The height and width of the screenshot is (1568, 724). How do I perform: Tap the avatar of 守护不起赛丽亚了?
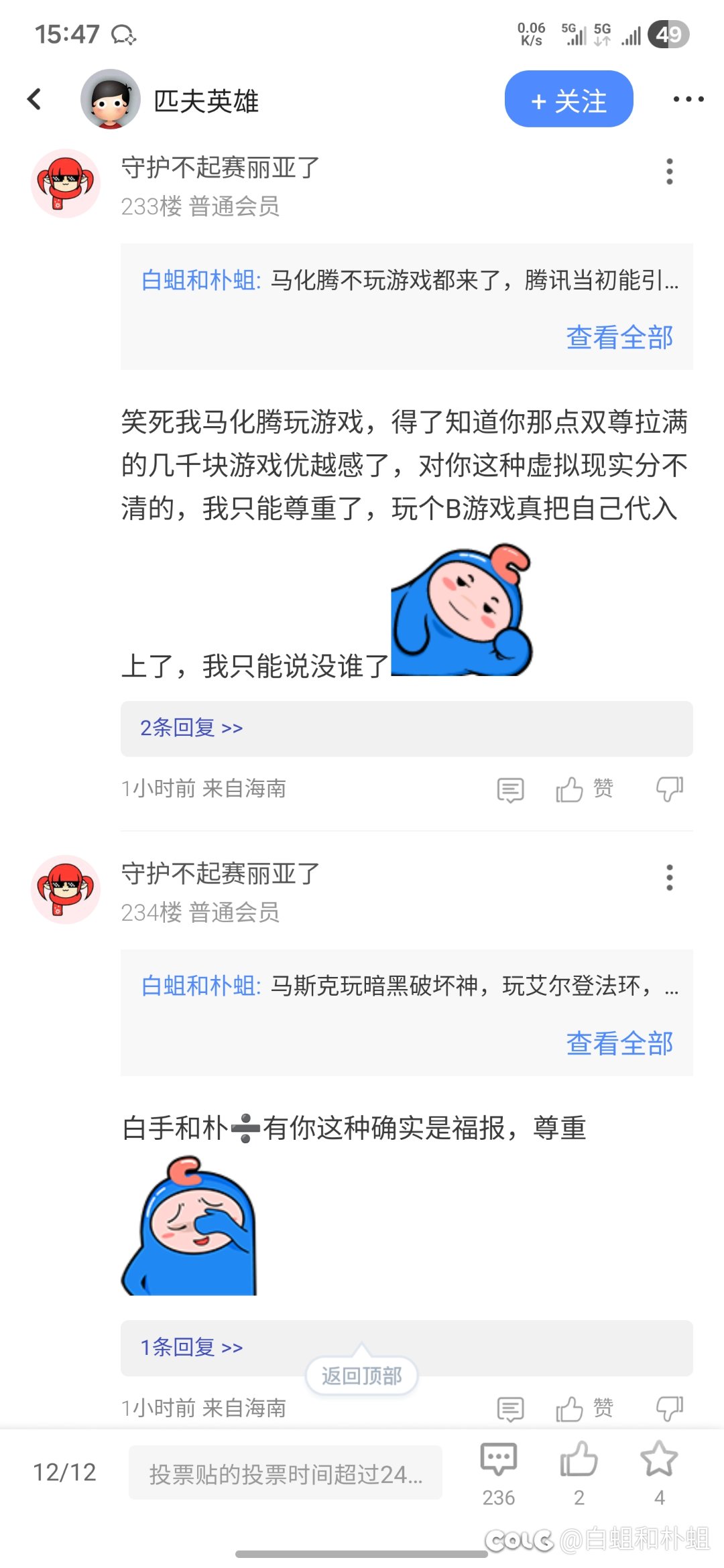coord(65,182)
